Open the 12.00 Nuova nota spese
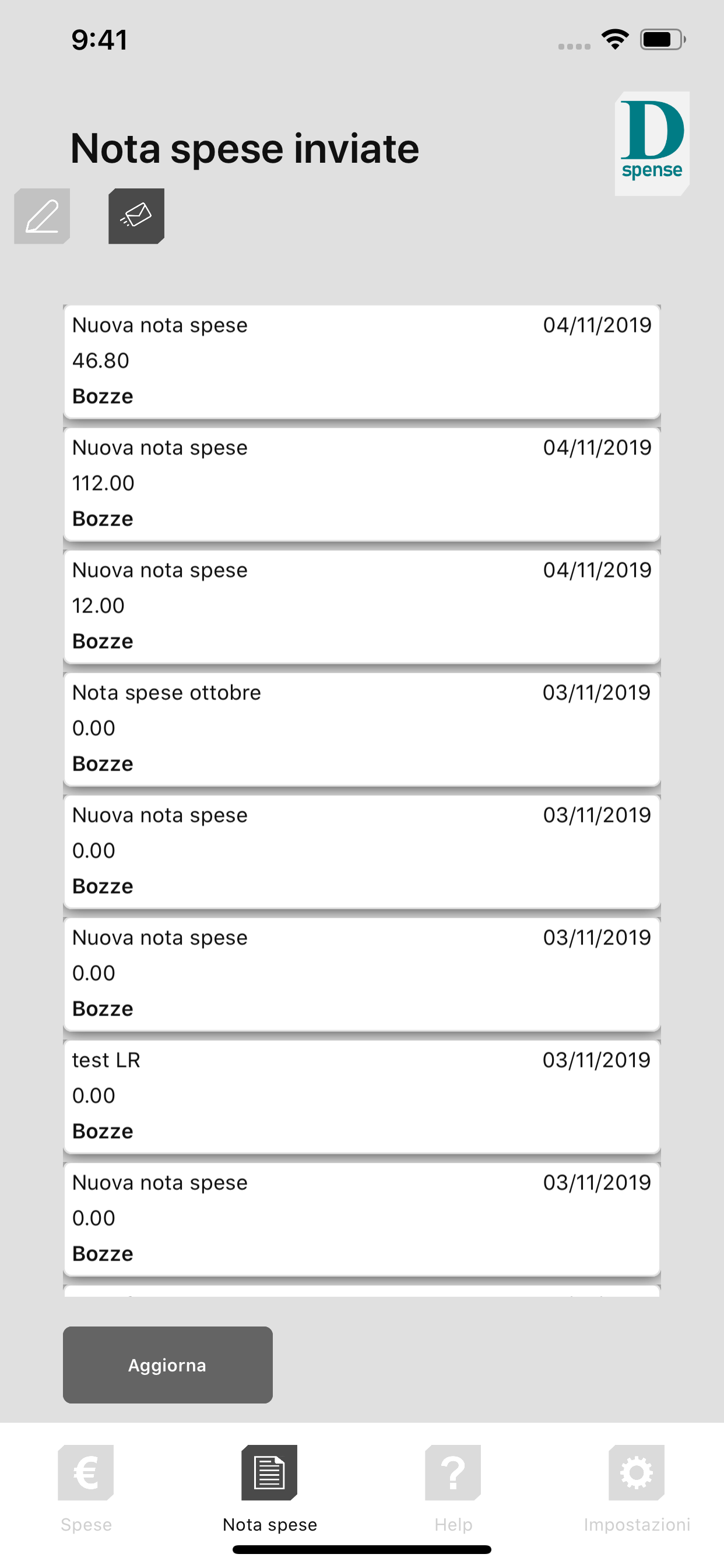This screenshot has width=724, height=1568. (361, 606)
